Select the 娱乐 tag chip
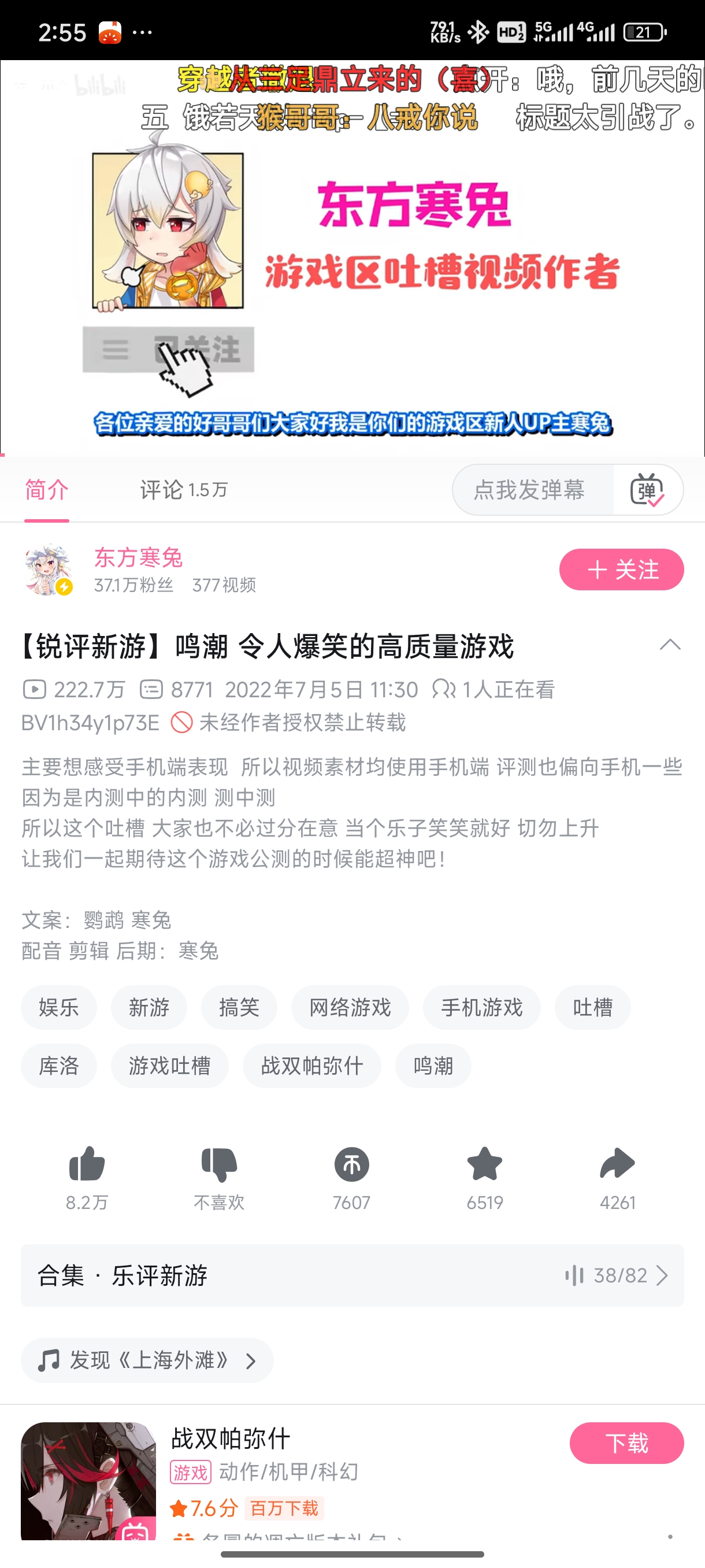This screenshot has width=705, height=1568. tap(59, 1007)
